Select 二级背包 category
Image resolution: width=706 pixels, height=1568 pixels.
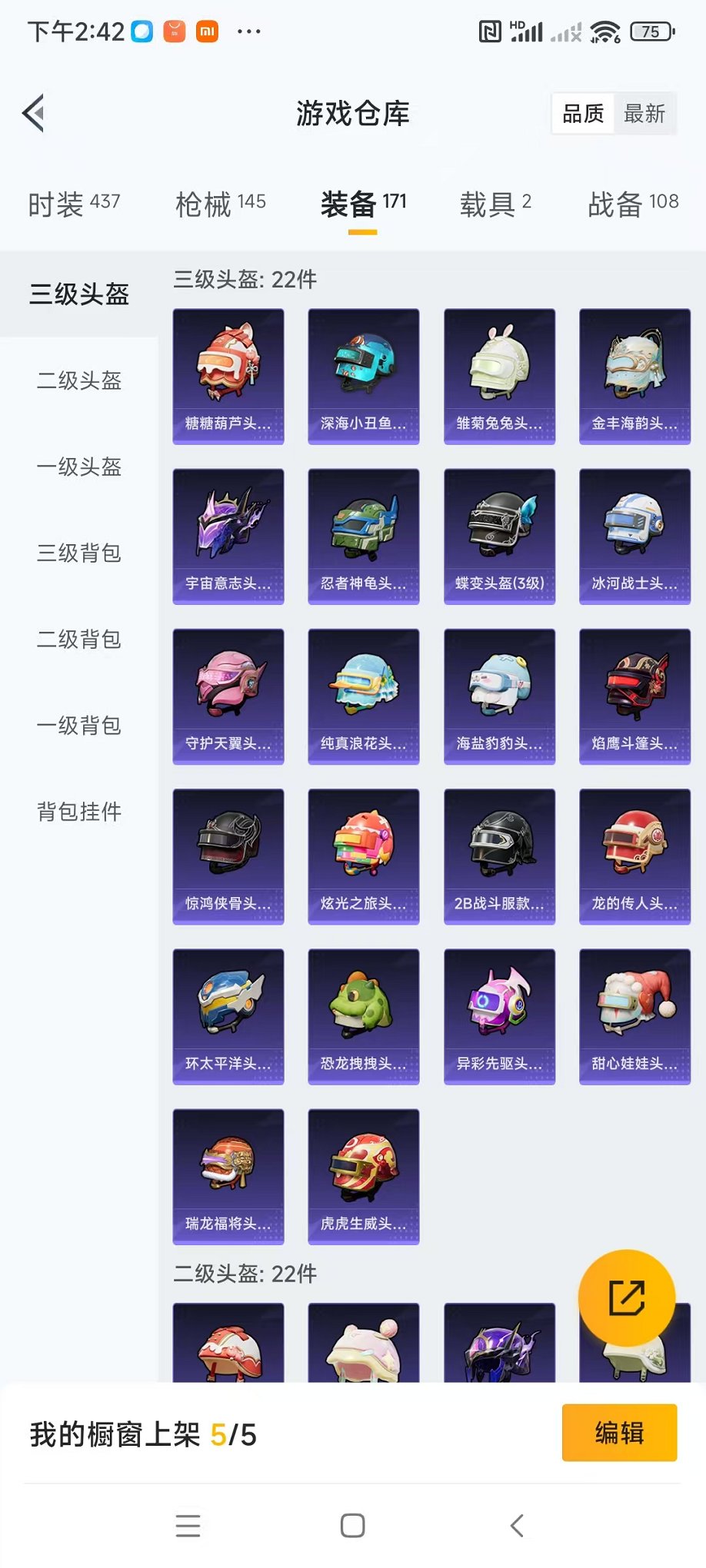tap(78, 639)
